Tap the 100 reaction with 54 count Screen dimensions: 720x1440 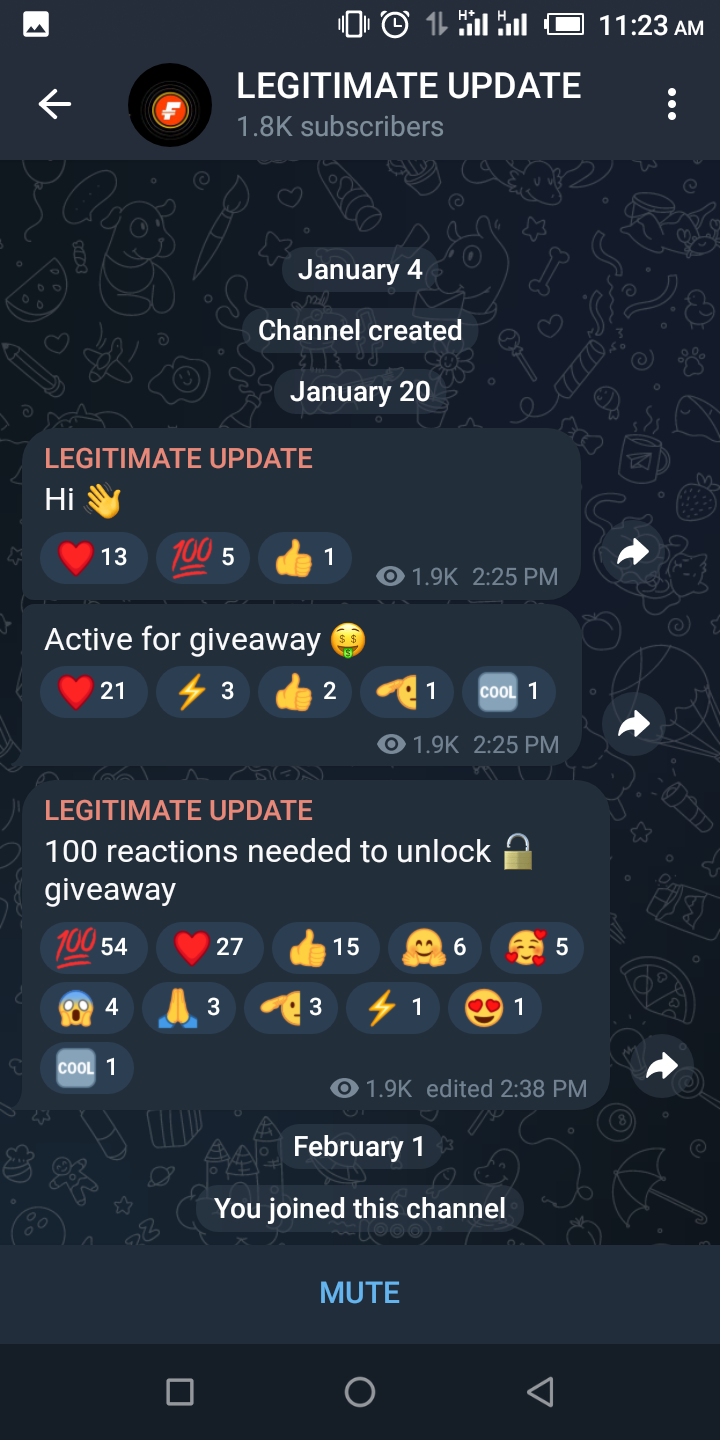(x=94, y=947)
